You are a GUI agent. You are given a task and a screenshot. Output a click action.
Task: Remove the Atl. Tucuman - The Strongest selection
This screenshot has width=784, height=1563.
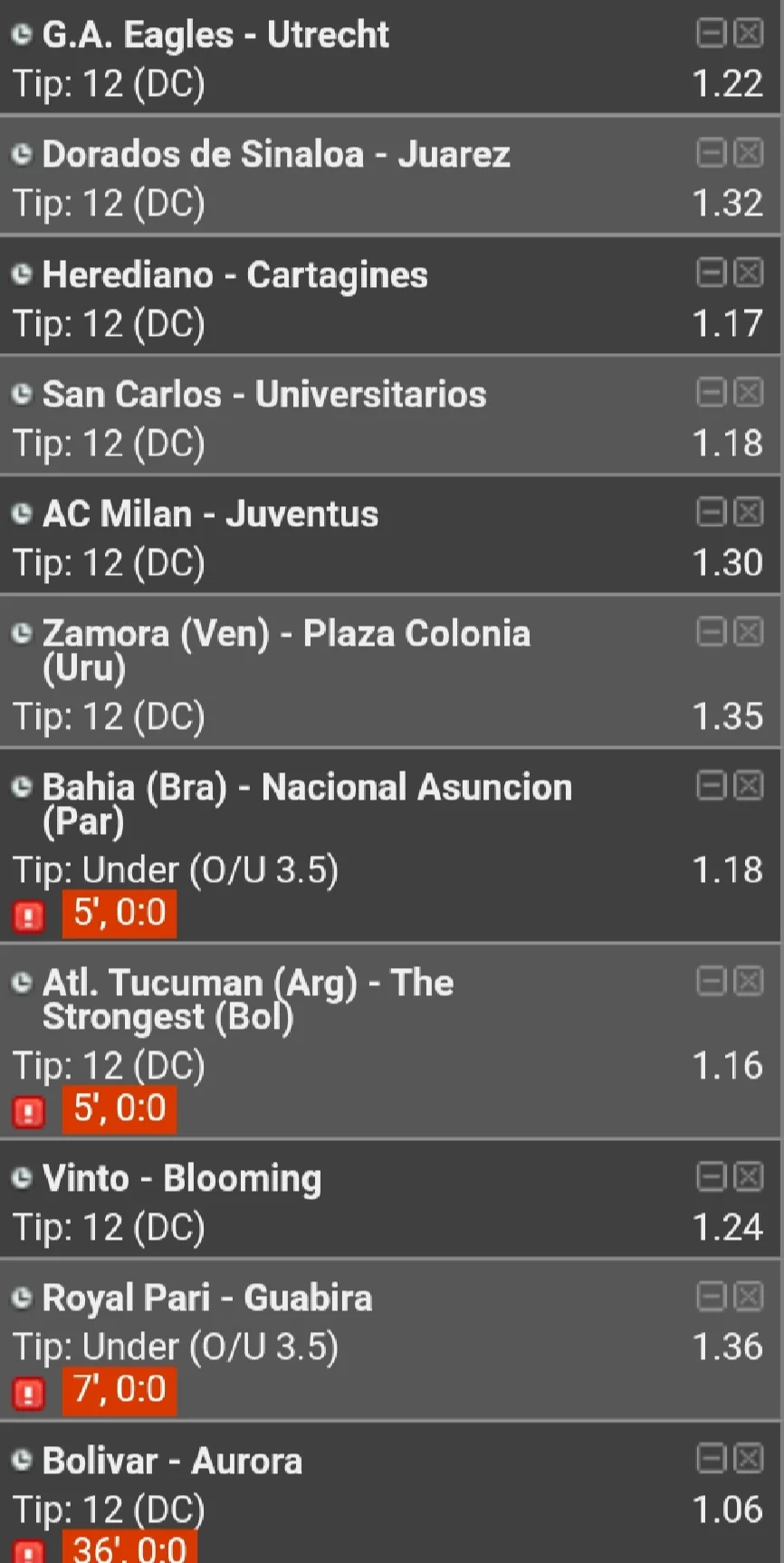point(748,982)
